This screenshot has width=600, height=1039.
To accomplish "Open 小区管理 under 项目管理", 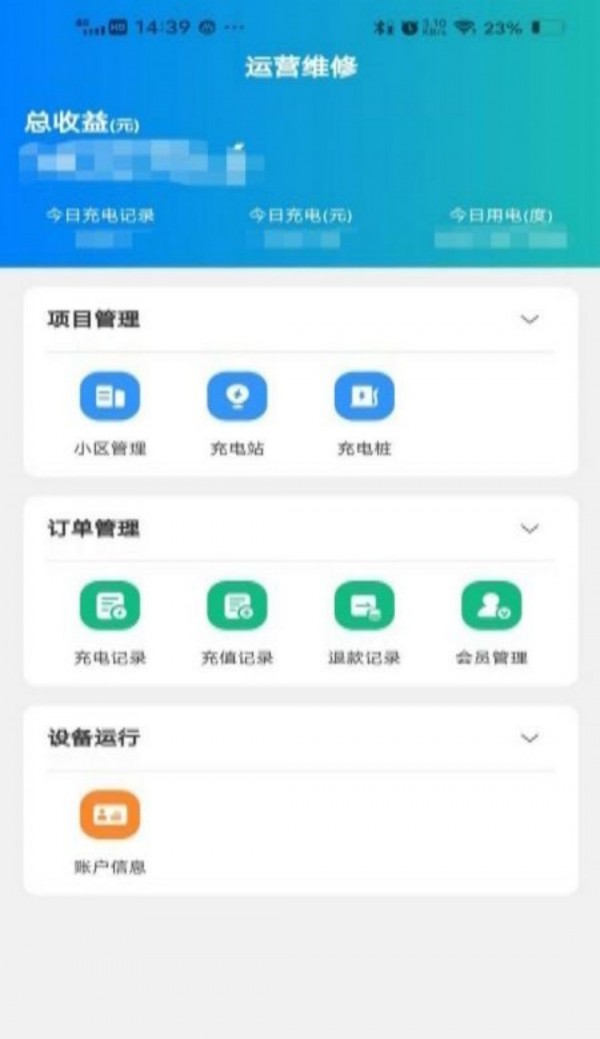I will 110,397.
